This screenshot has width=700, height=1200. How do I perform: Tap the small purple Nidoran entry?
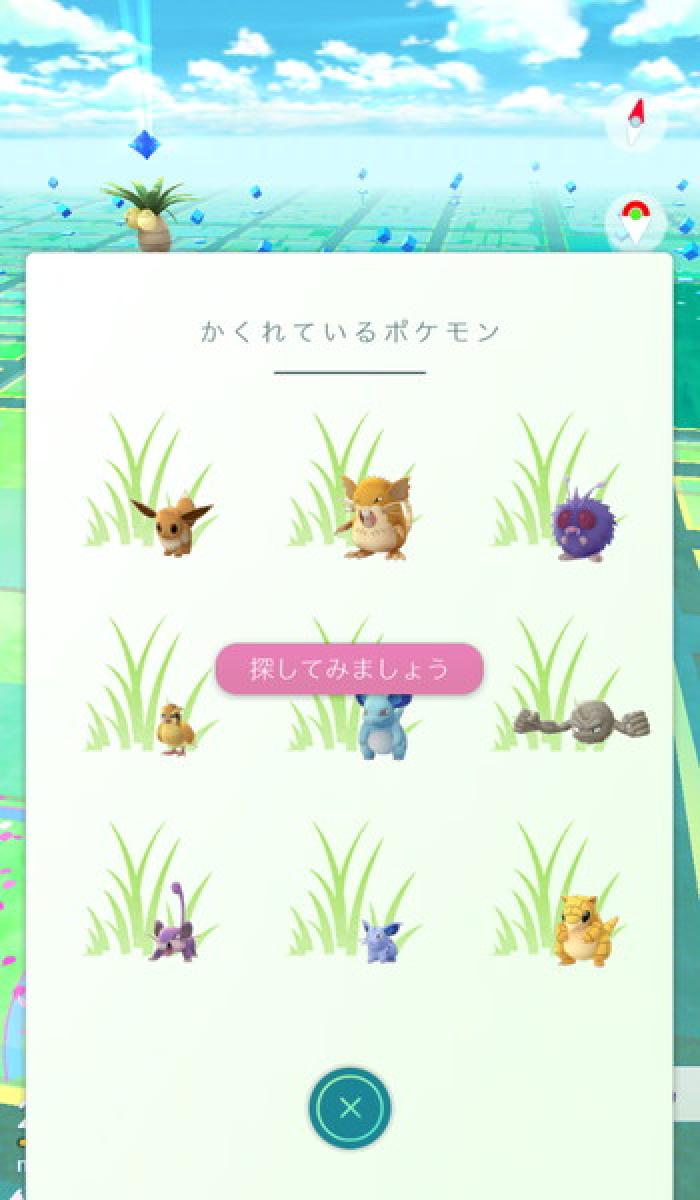380,941
